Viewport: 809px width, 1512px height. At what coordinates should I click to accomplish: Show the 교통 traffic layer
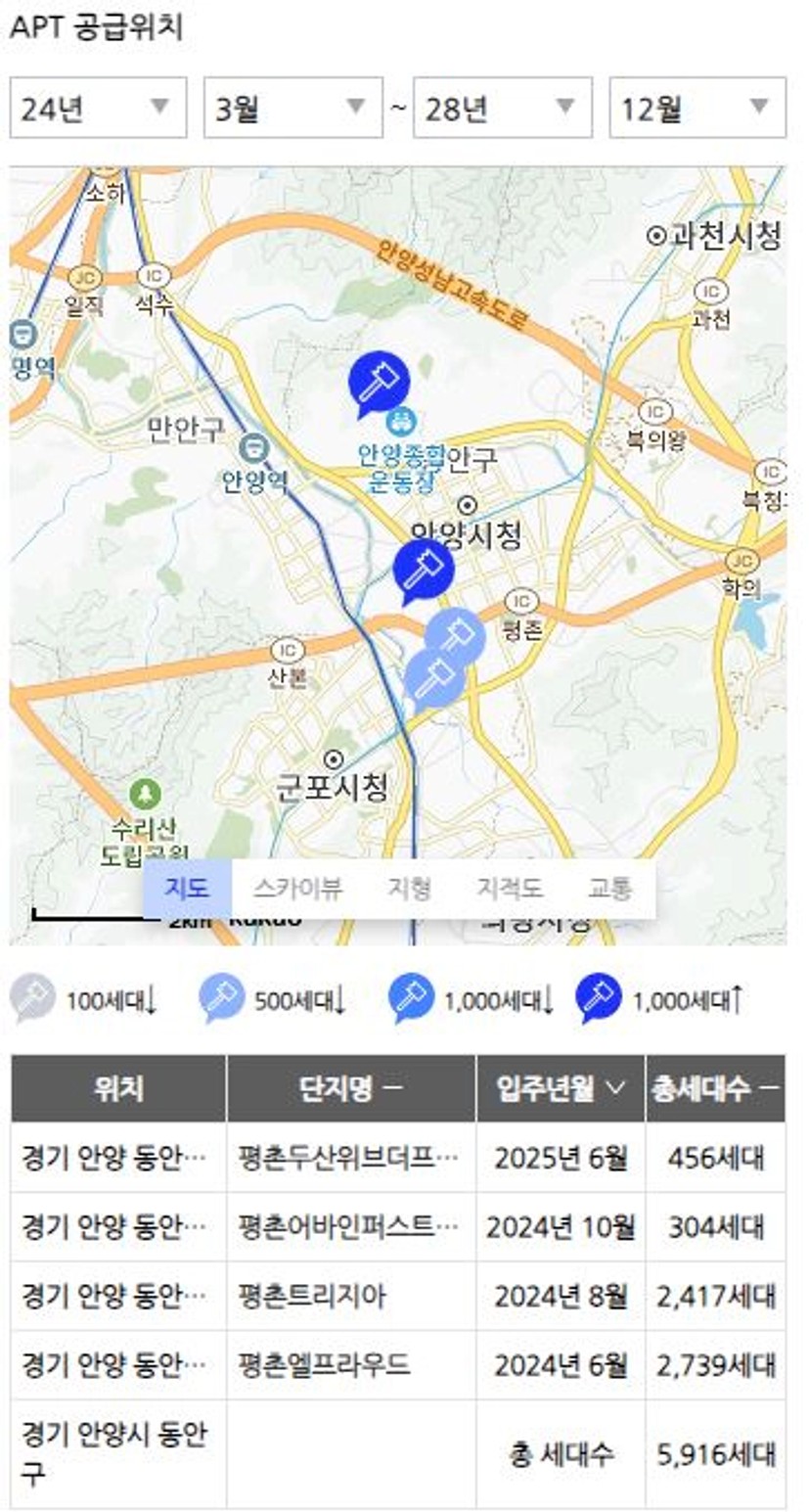pos(609,889)
